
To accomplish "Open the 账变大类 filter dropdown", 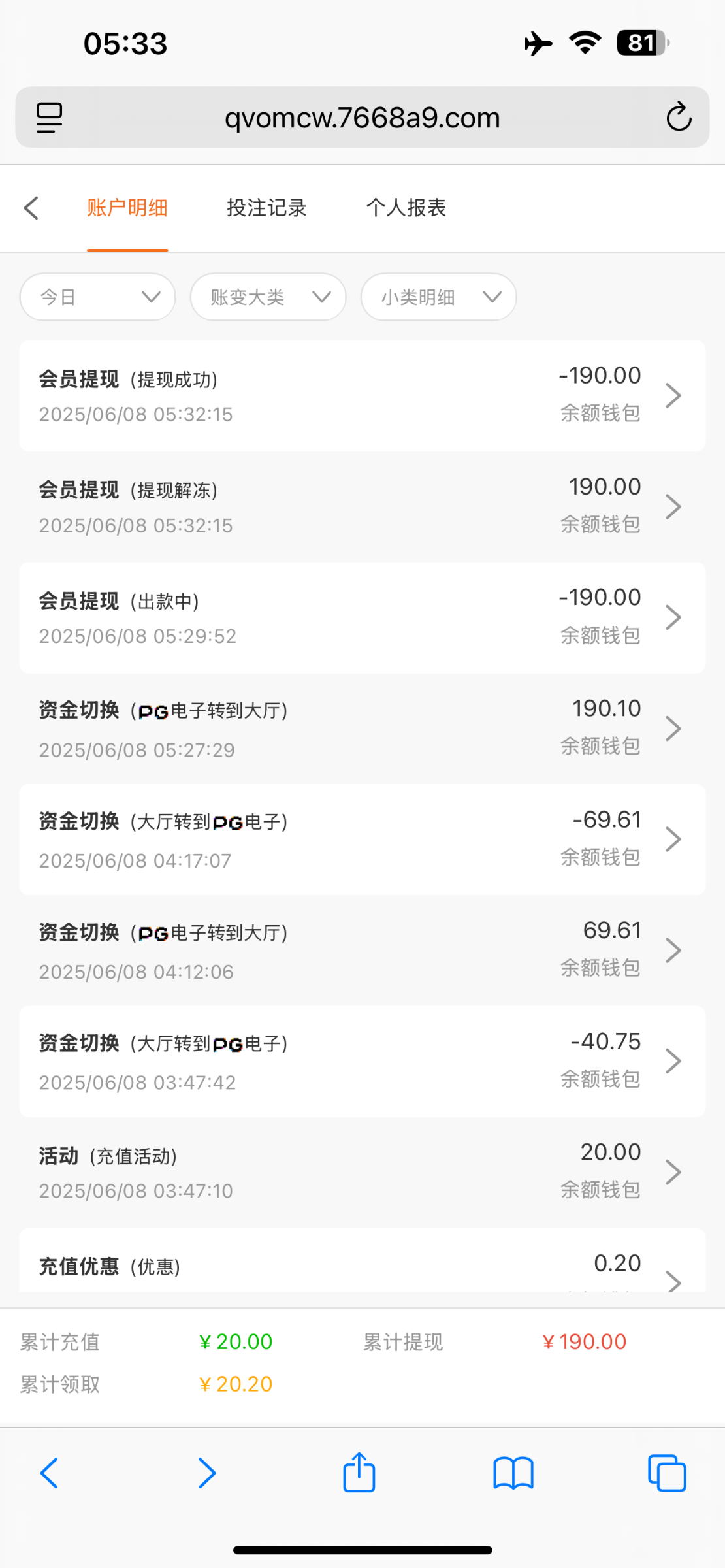I will (268, 297).
